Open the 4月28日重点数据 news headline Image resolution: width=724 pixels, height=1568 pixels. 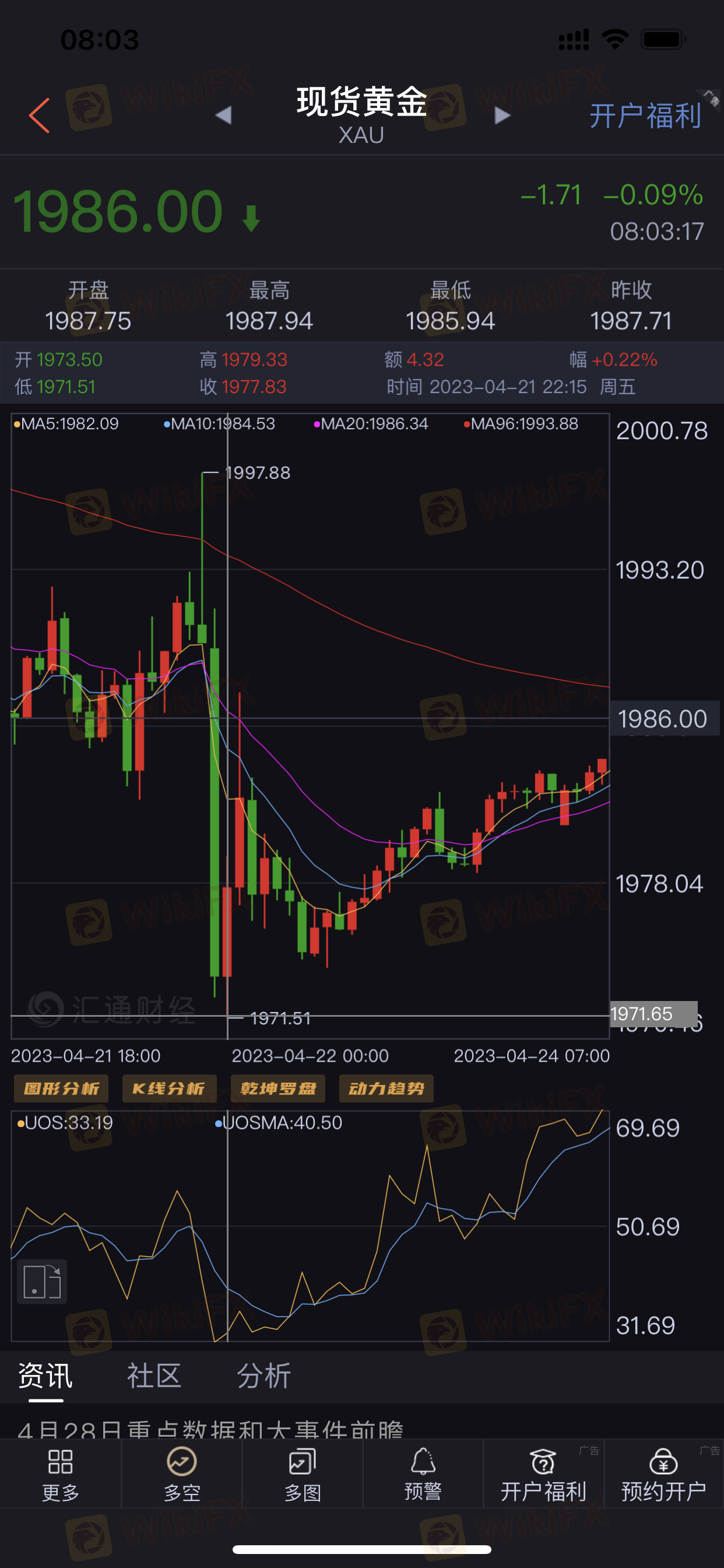210,1428
